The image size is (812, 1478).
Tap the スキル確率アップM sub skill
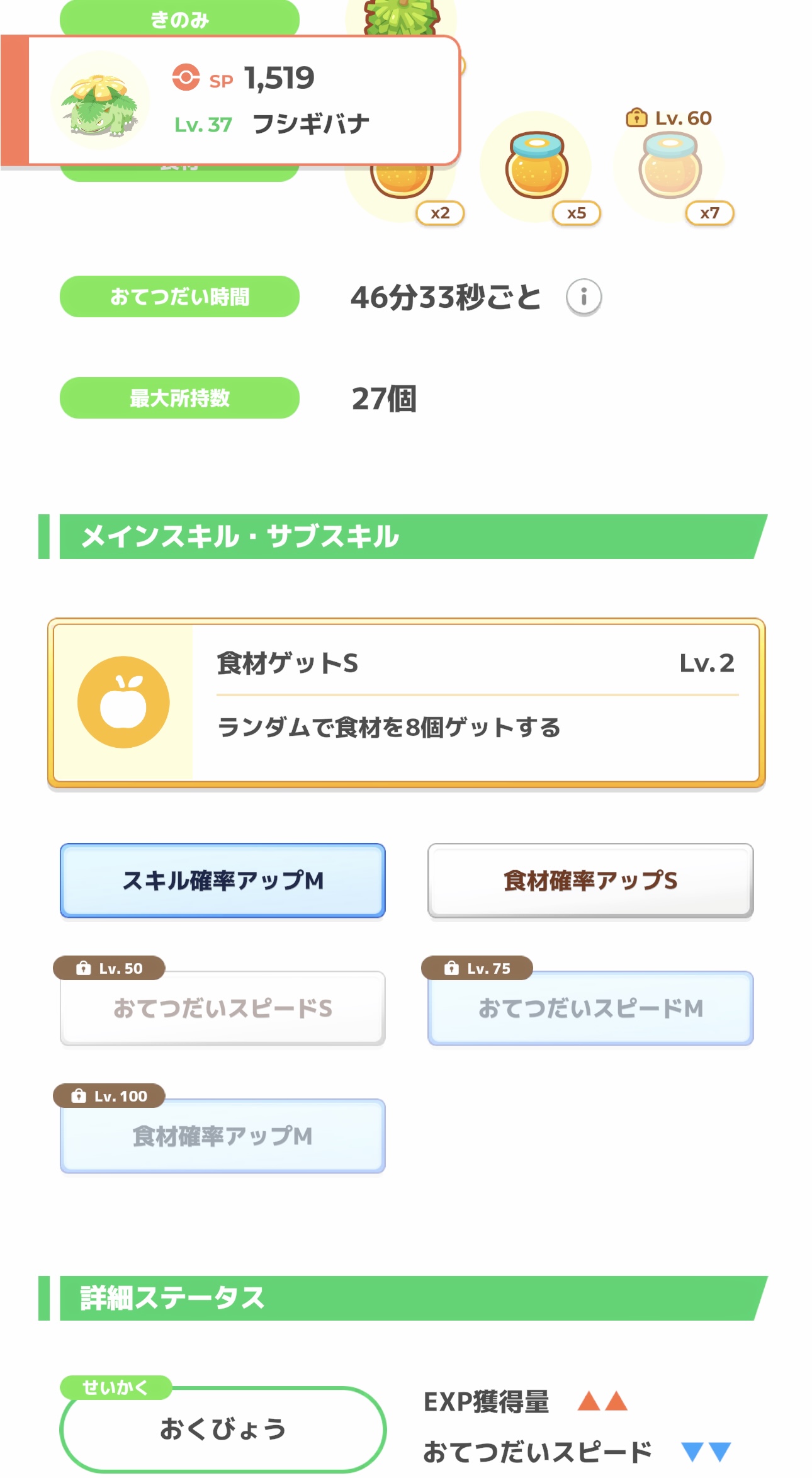pos(223,880)
